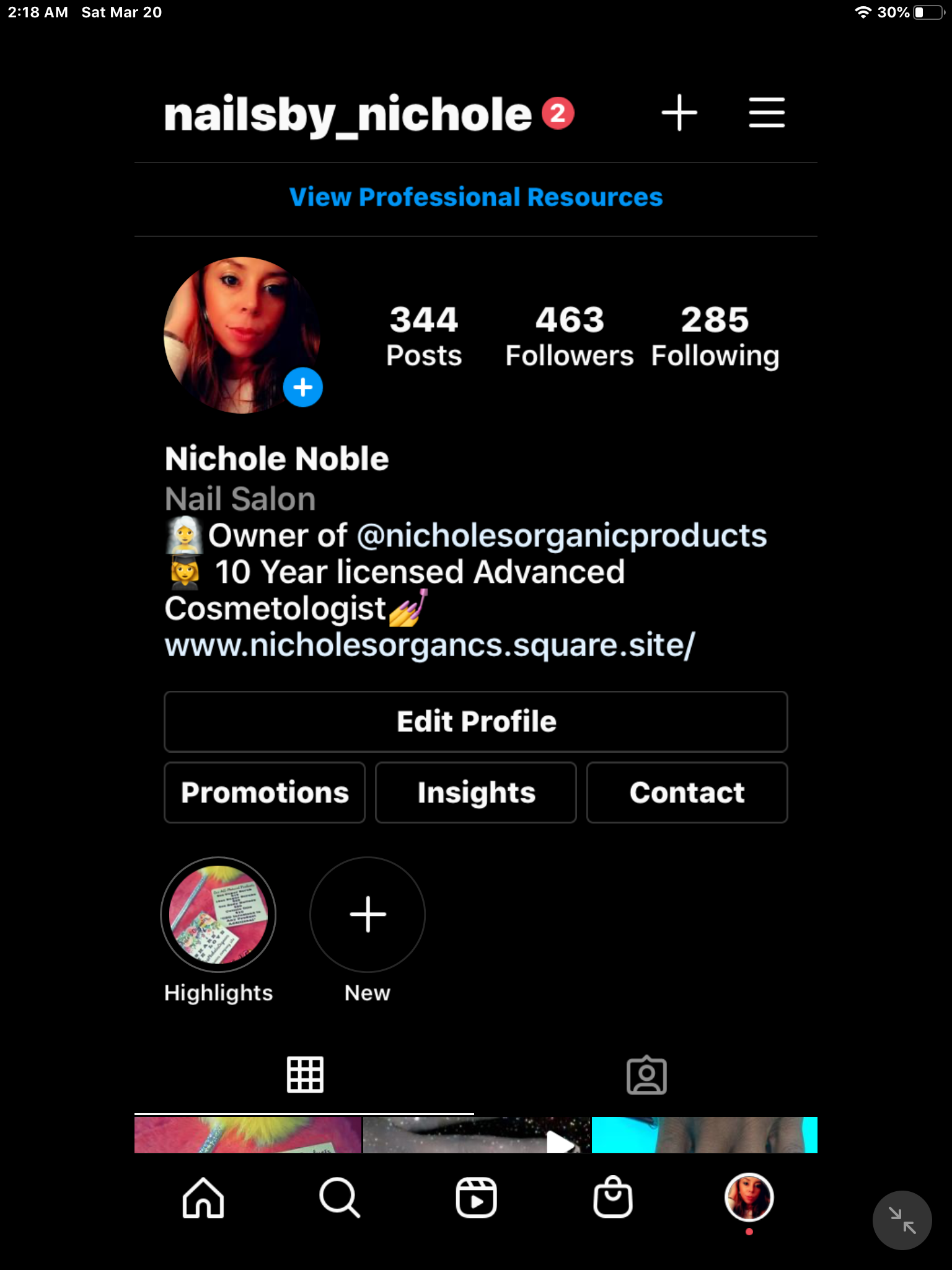Viewport: 952px width, 1270px height.
Task: Switch to the posts grid tab
Action: pyautogui.click(x=305, y=1075)
